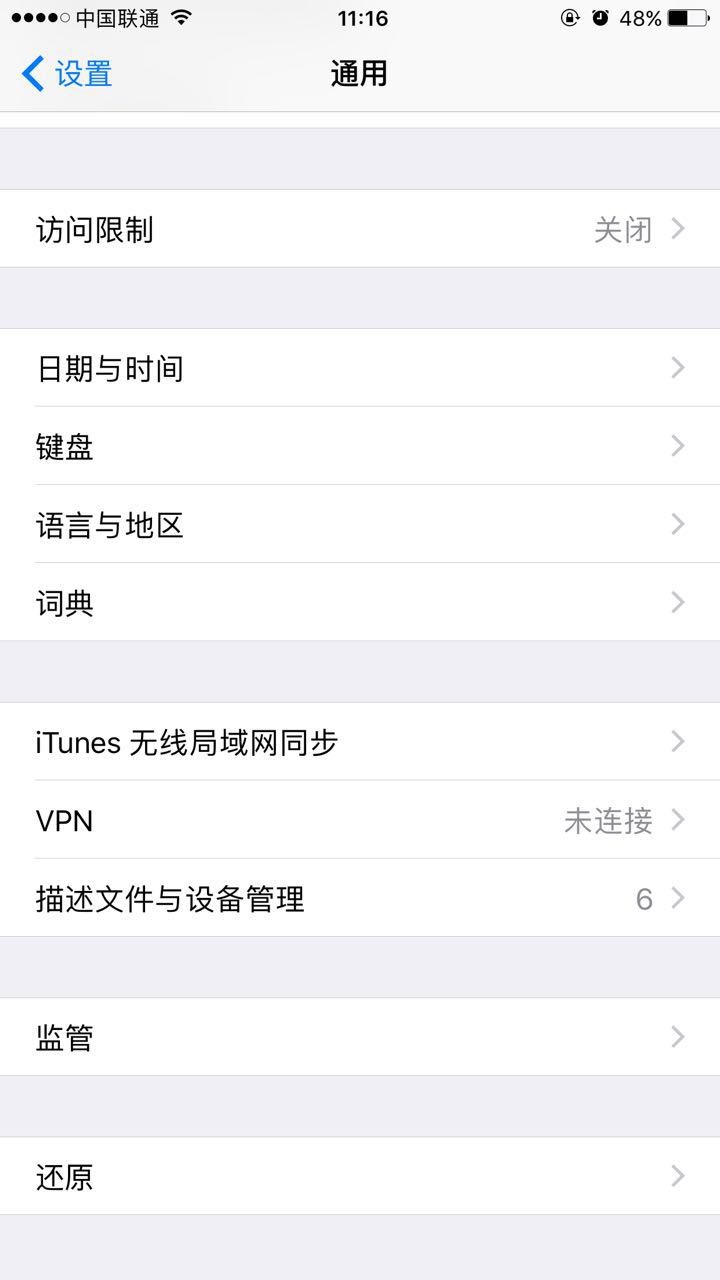
Task: Open the 键盘 row
Action: (360, 446)
